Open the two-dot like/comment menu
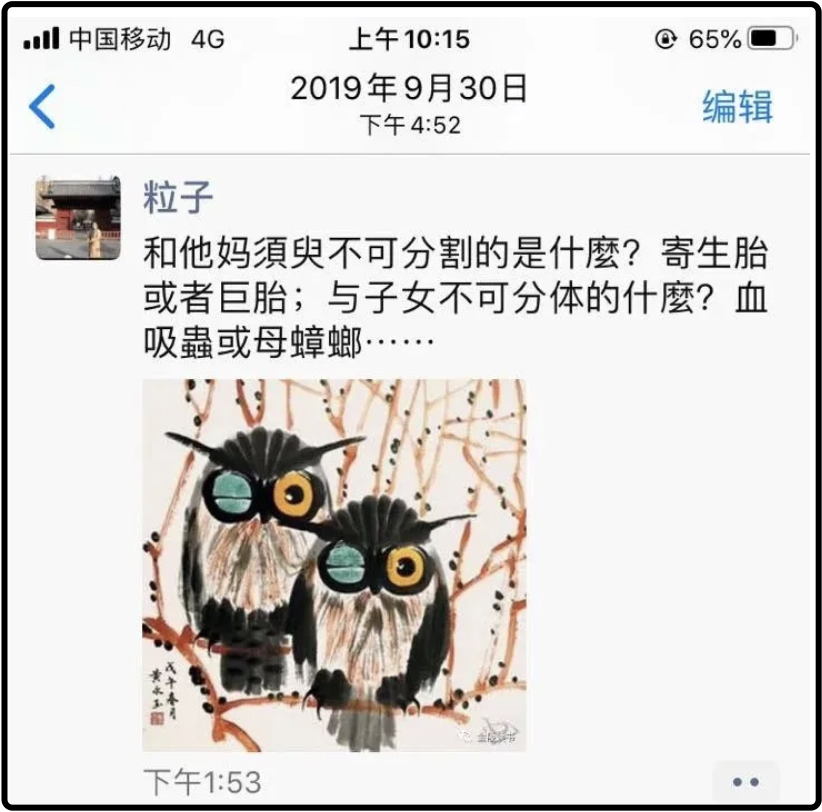The height and width of the screenshot is (812, 822). 745,781
